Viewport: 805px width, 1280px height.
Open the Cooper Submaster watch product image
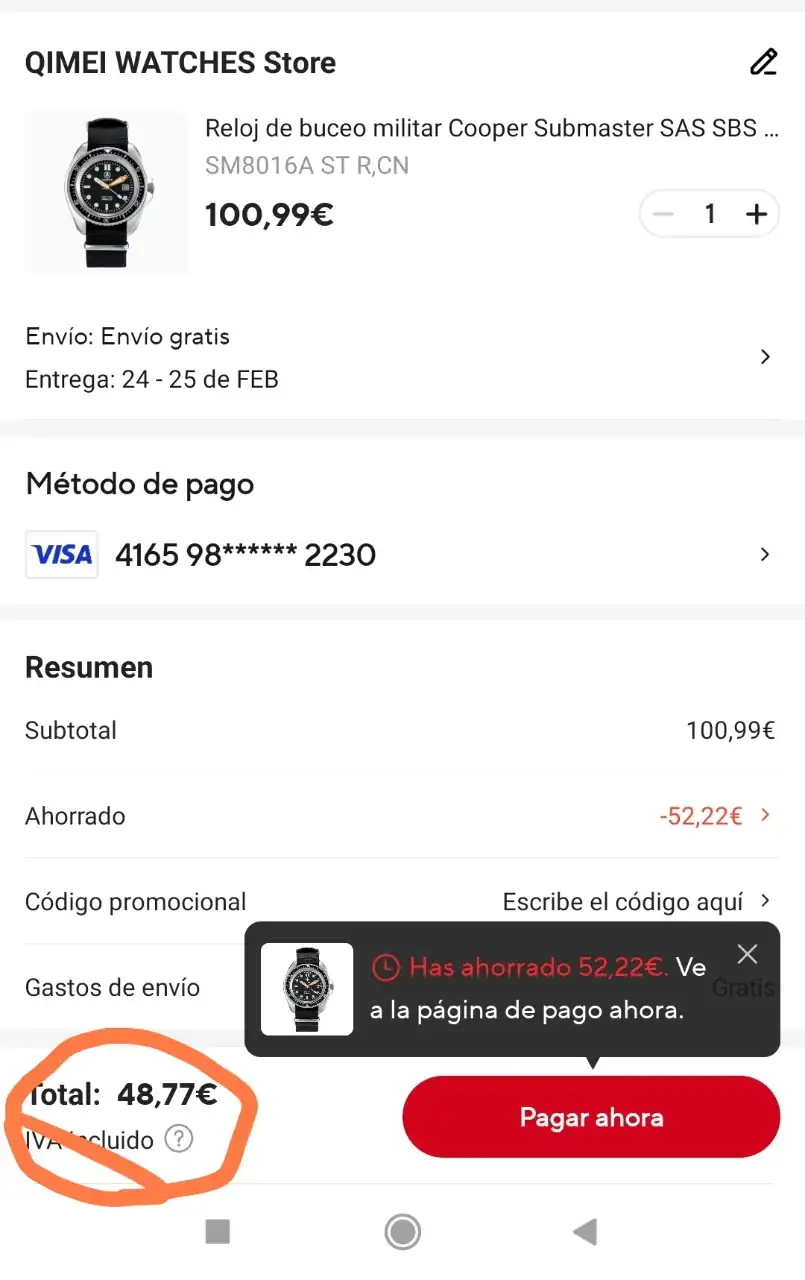pos(106,193)
